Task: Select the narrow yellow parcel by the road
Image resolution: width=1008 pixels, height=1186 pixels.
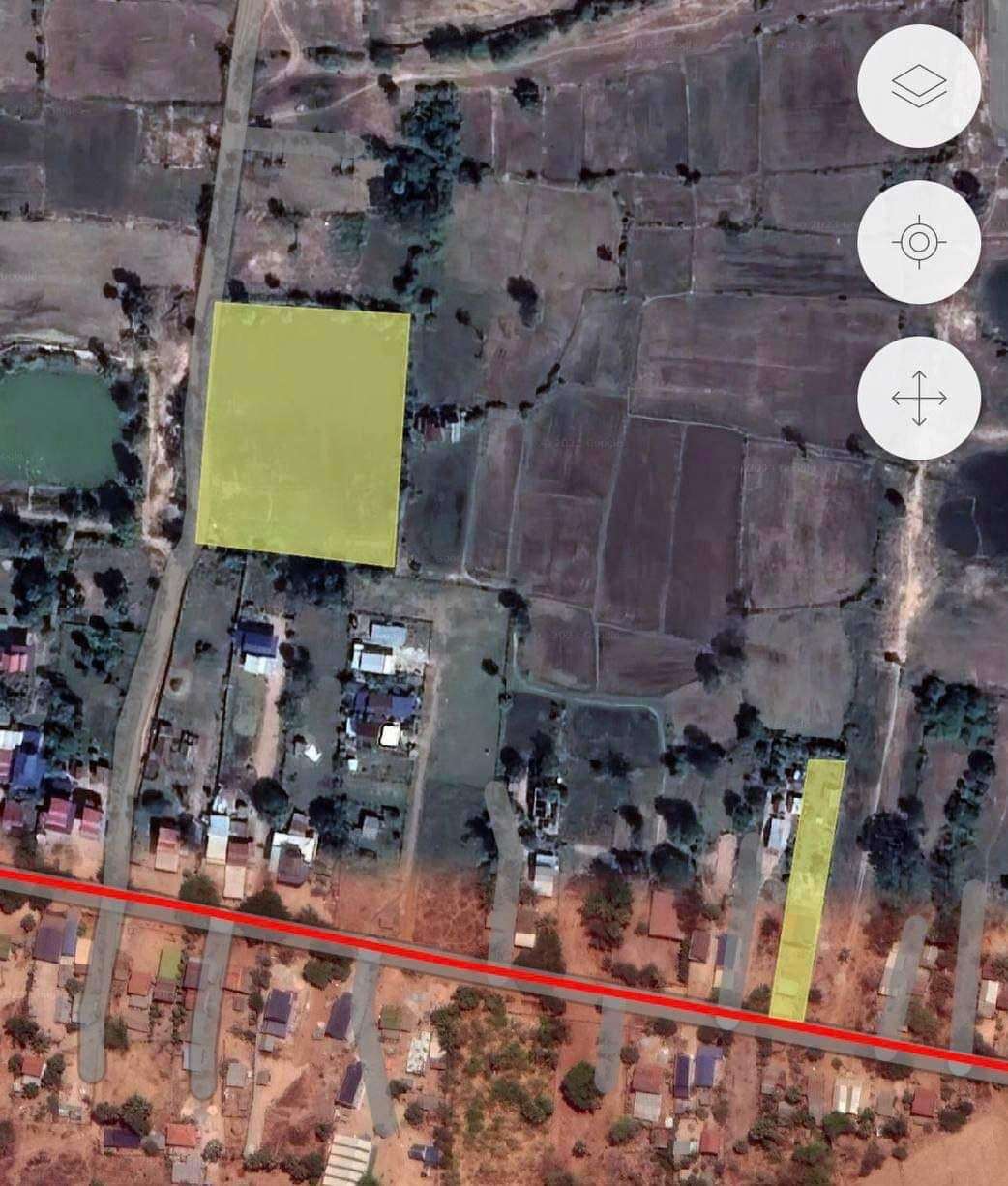Action: [x=808, y=890]
